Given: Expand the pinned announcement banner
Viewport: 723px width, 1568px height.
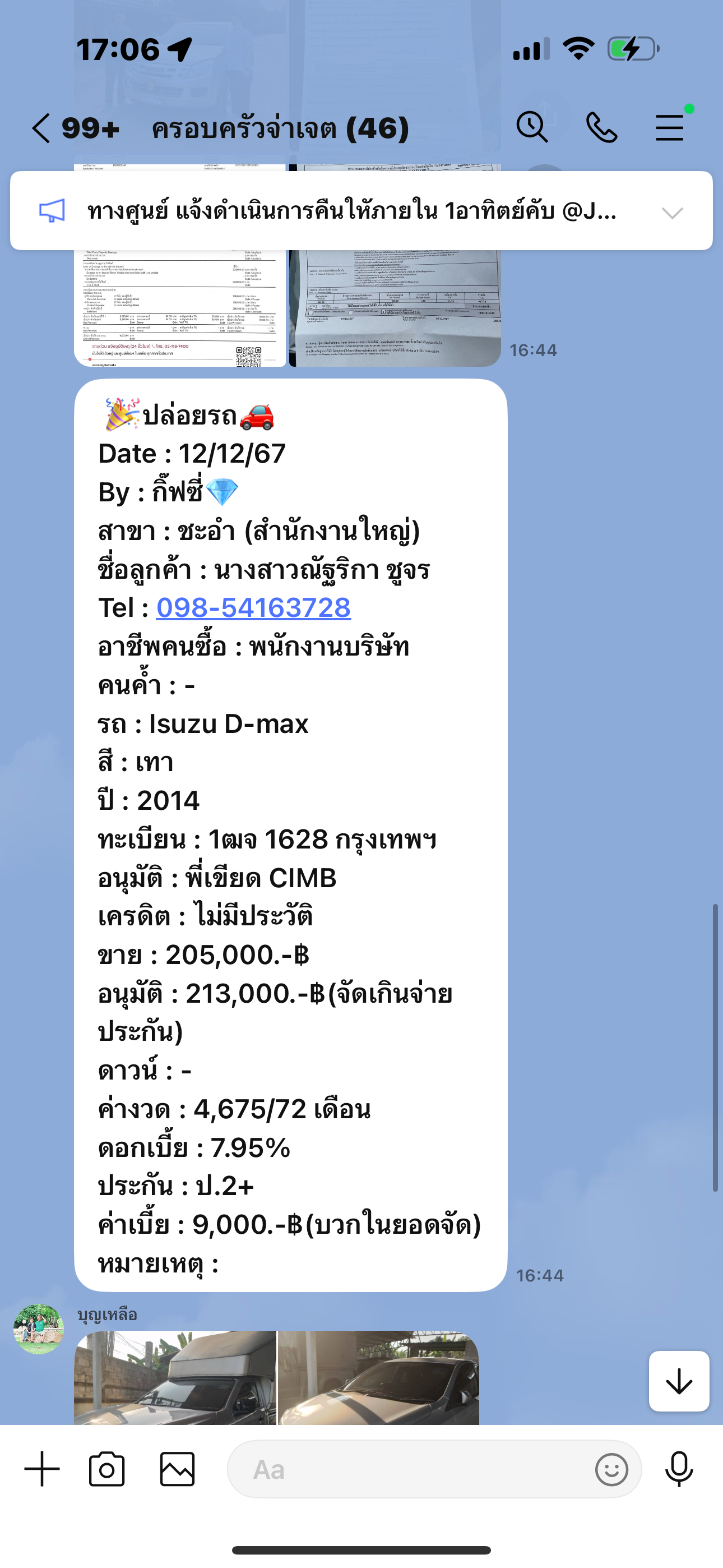Looking at the screenshot, I should point(672,213).
